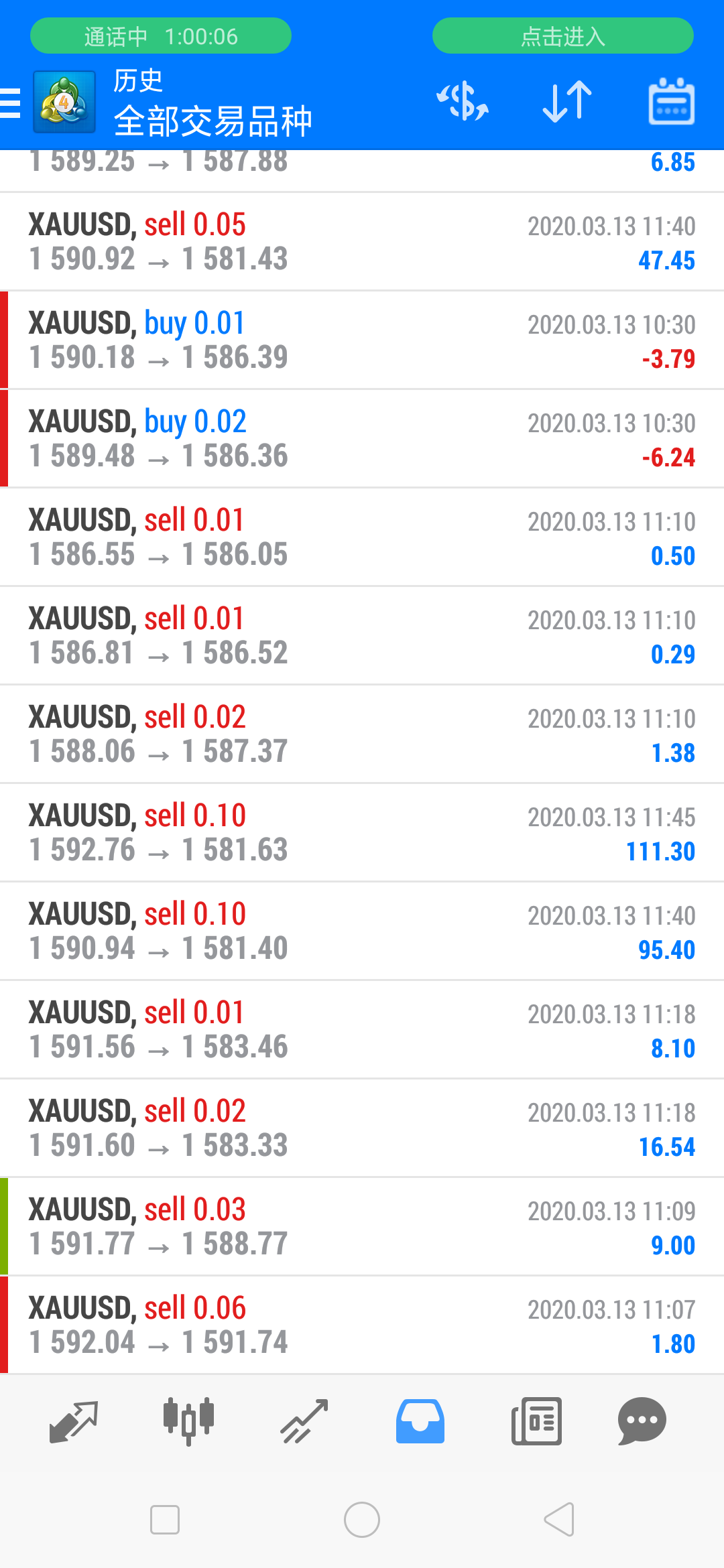Change the history sort order
The image size is (724, 1568).
pos(567,102)
